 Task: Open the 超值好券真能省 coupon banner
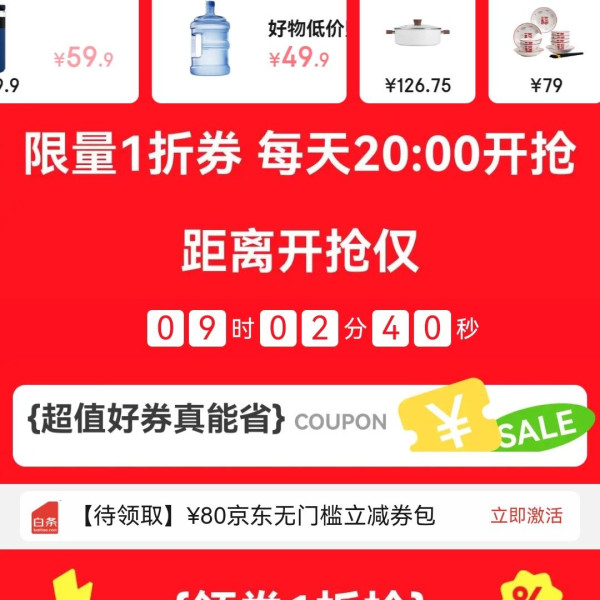(300, 425)
